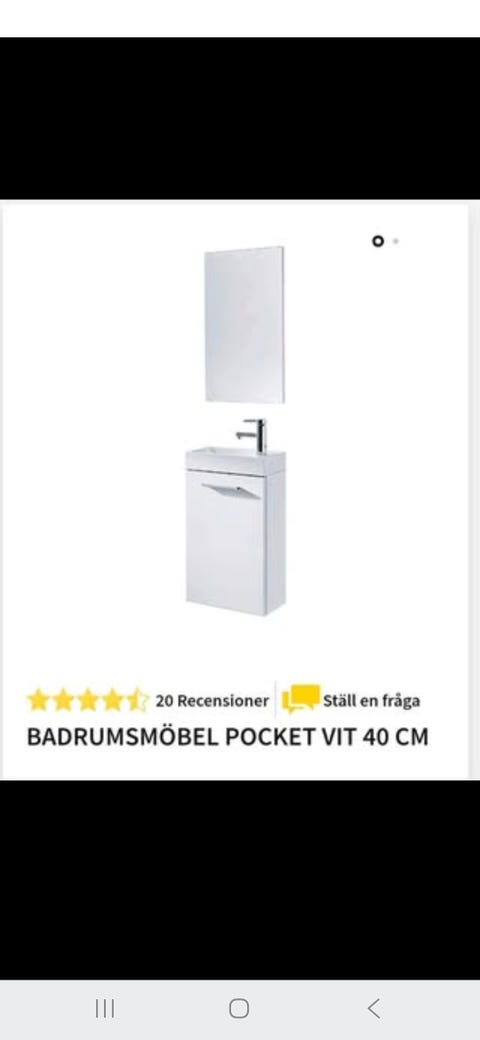Go back with the system back button
The width and height of the screenshot is (480, 1040).
(x=374, y=1009)
